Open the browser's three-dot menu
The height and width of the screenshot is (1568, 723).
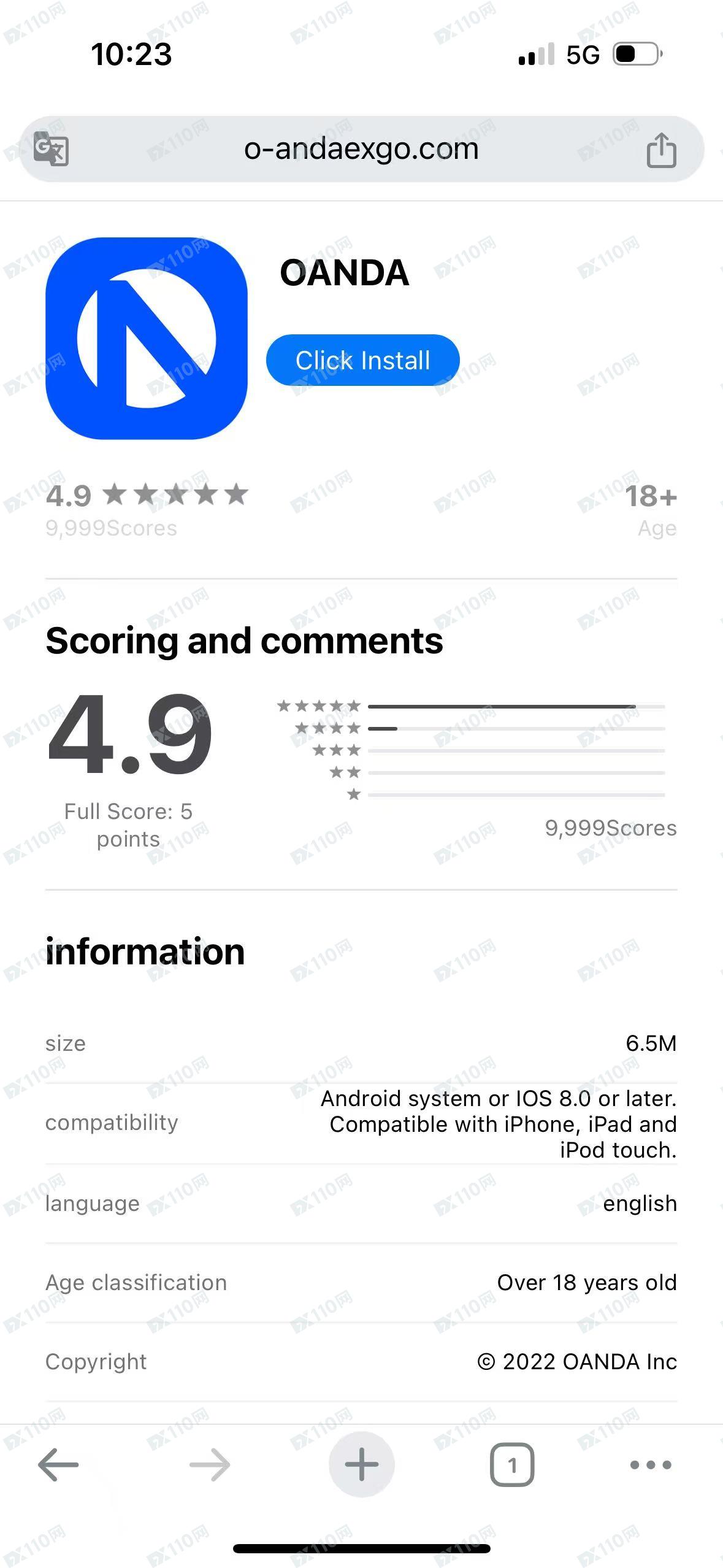tap(651, 1464)
